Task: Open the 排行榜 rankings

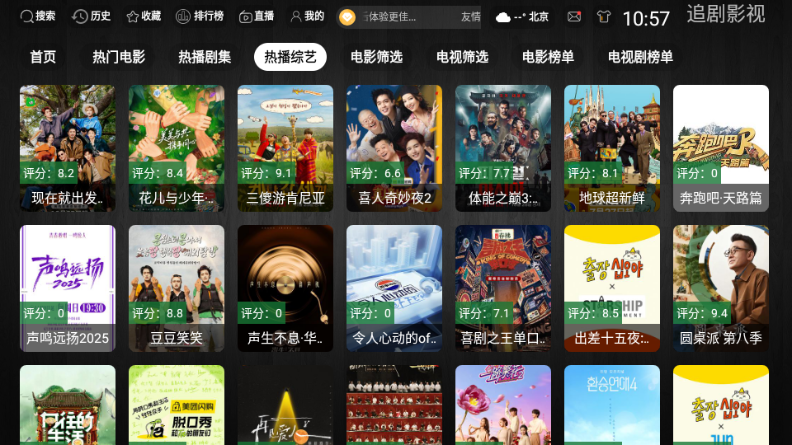Action: (x=199, y=17)
